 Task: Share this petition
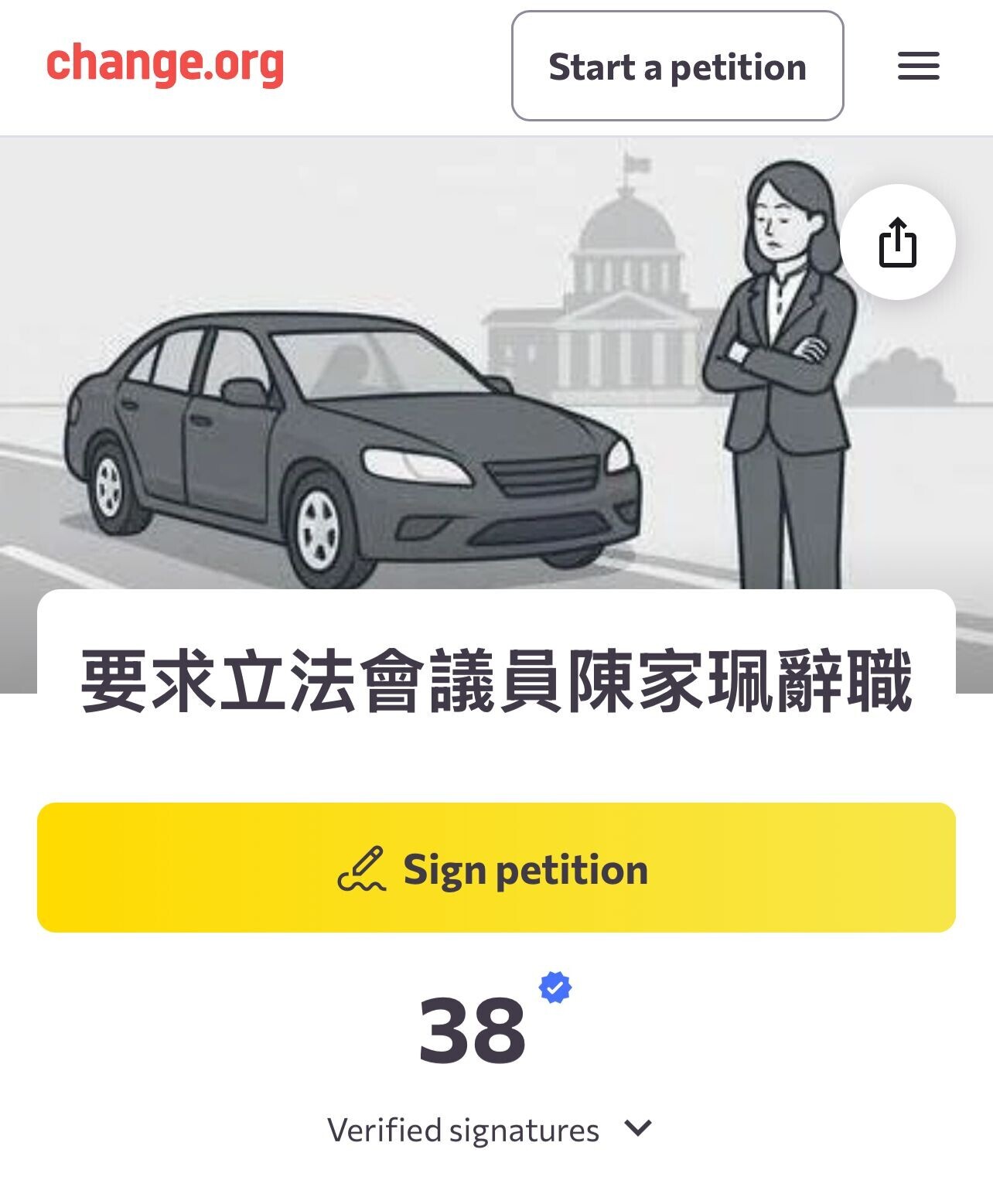click(897, 242)
